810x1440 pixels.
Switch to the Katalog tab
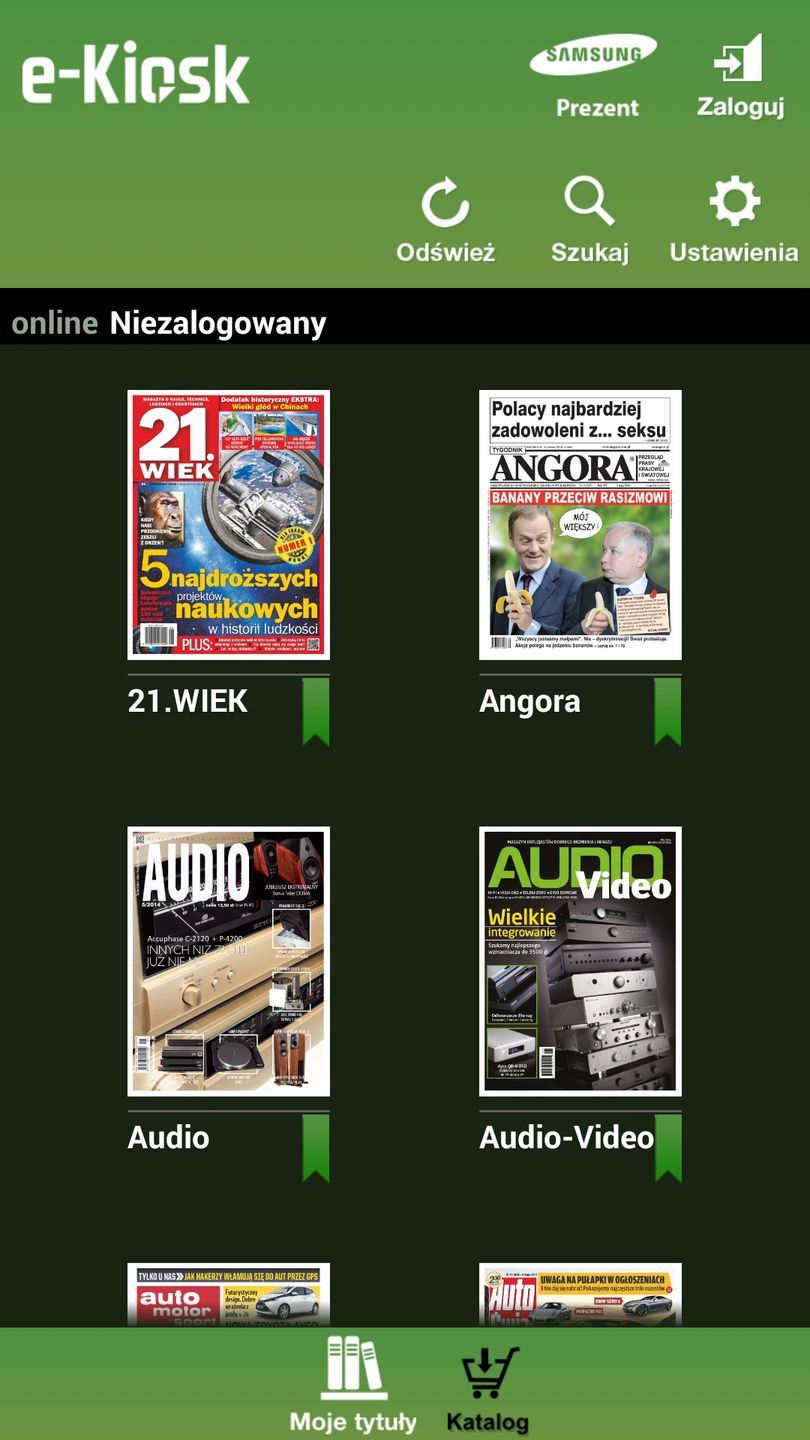click(x=488, y=1385)
